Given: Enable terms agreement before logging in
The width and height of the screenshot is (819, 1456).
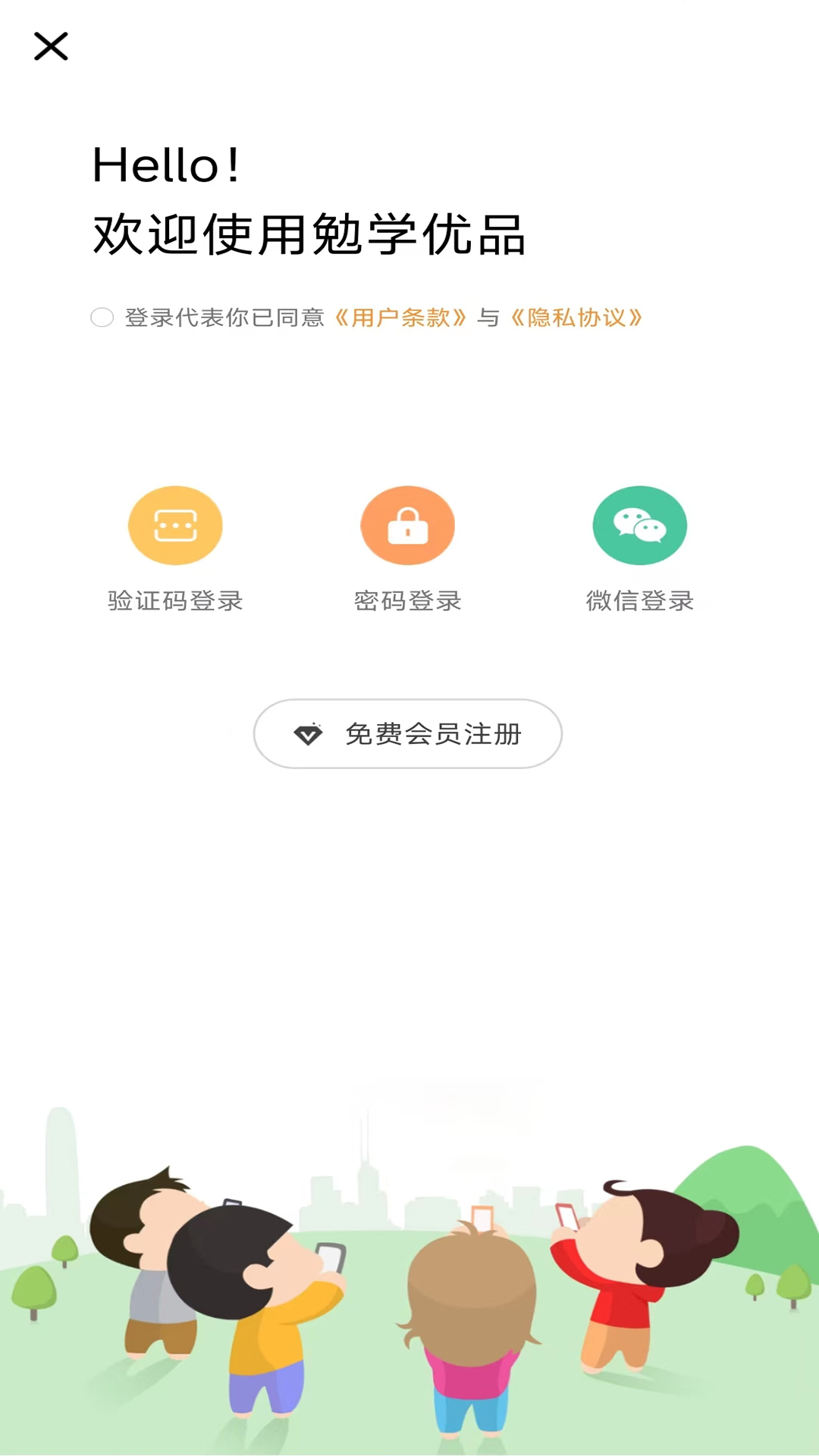Looking at the screenshot, I should tap(102, 318).
